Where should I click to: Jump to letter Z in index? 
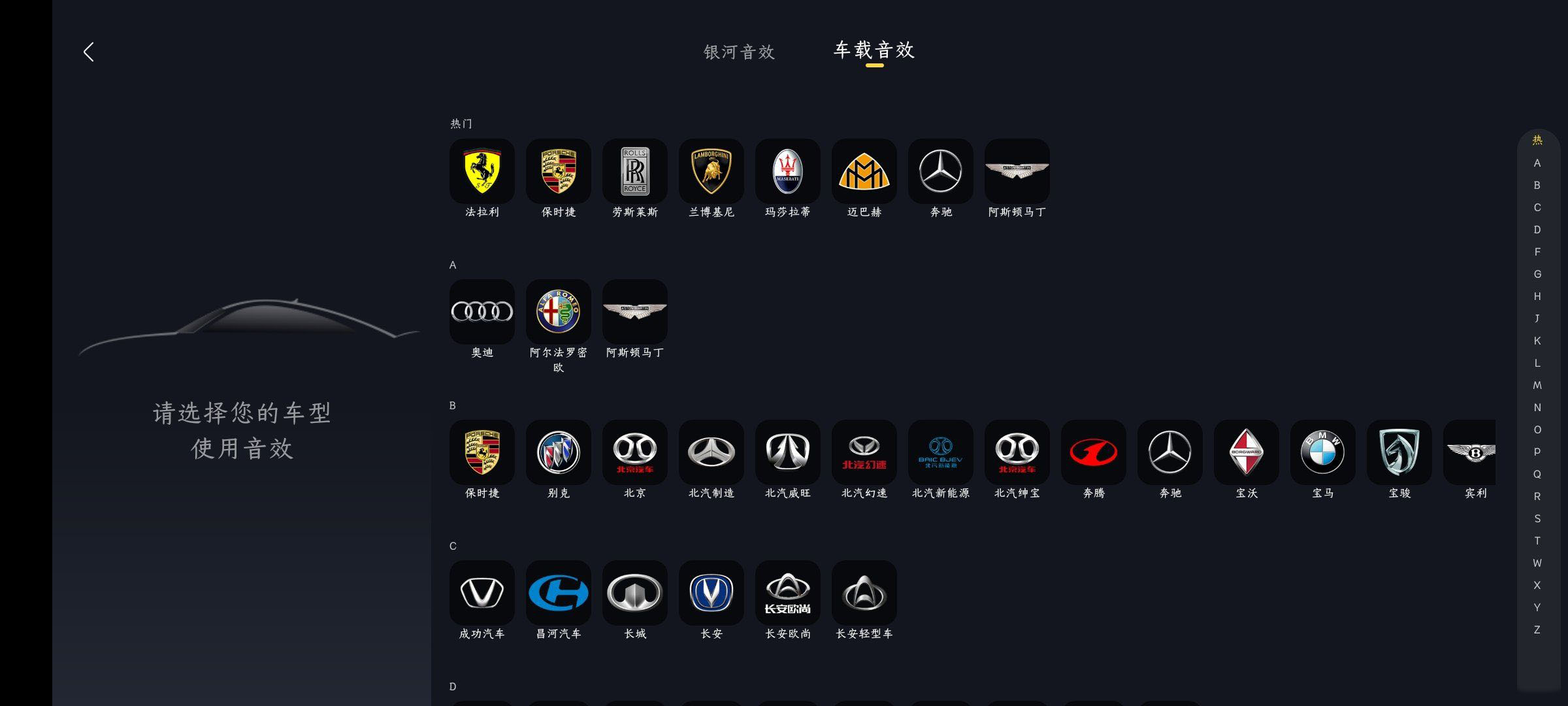pyautogui.click(x=1537, y=630)
